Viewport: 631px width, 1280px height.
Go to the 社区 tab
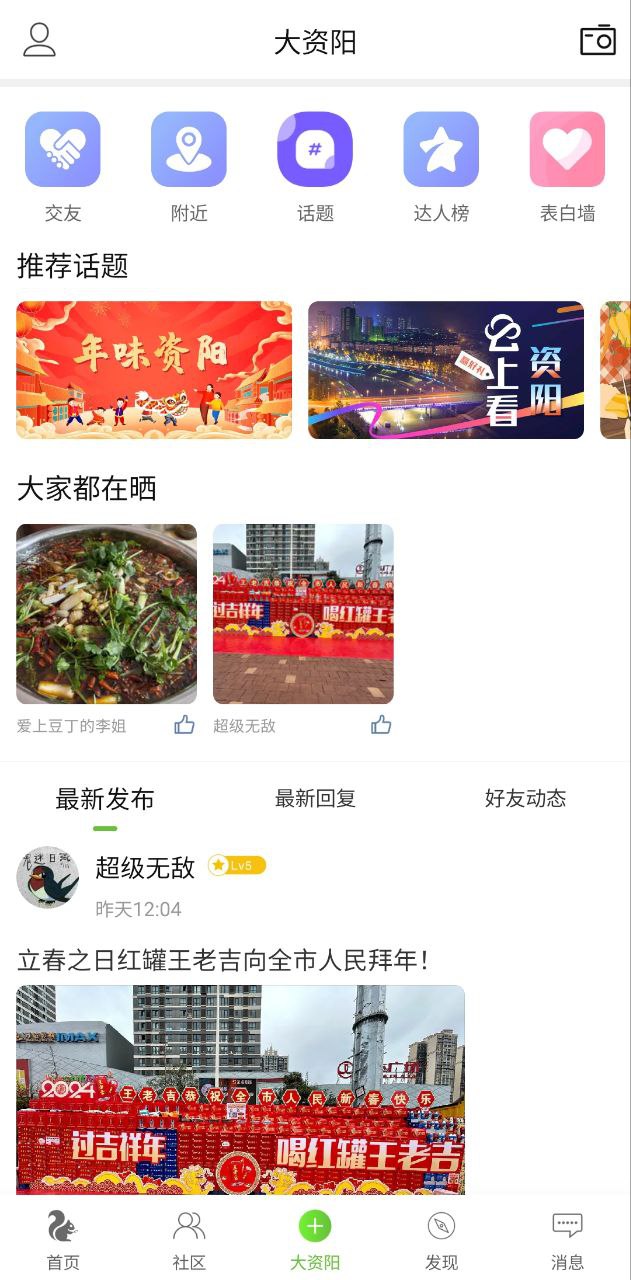tap(189, 1240)
